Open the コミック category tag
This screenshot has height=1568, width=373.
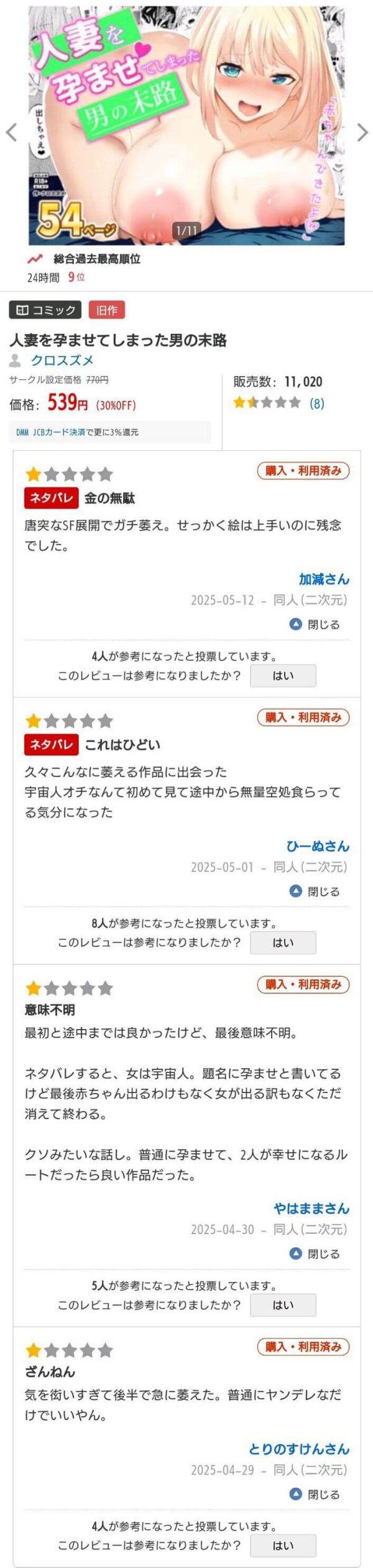tap(46, 310)
